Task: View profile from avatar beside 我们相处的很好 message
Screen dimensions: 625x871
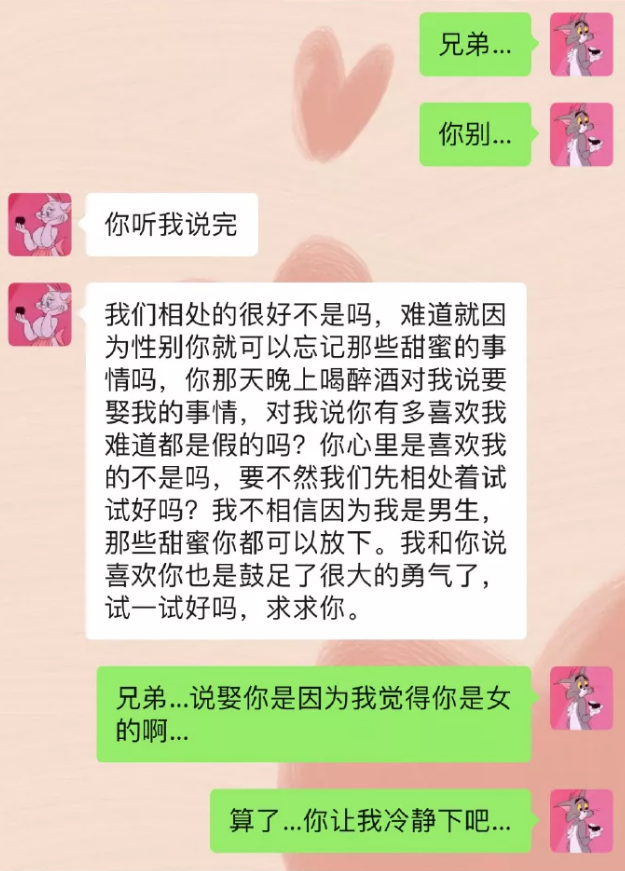Action: point(40,314)
